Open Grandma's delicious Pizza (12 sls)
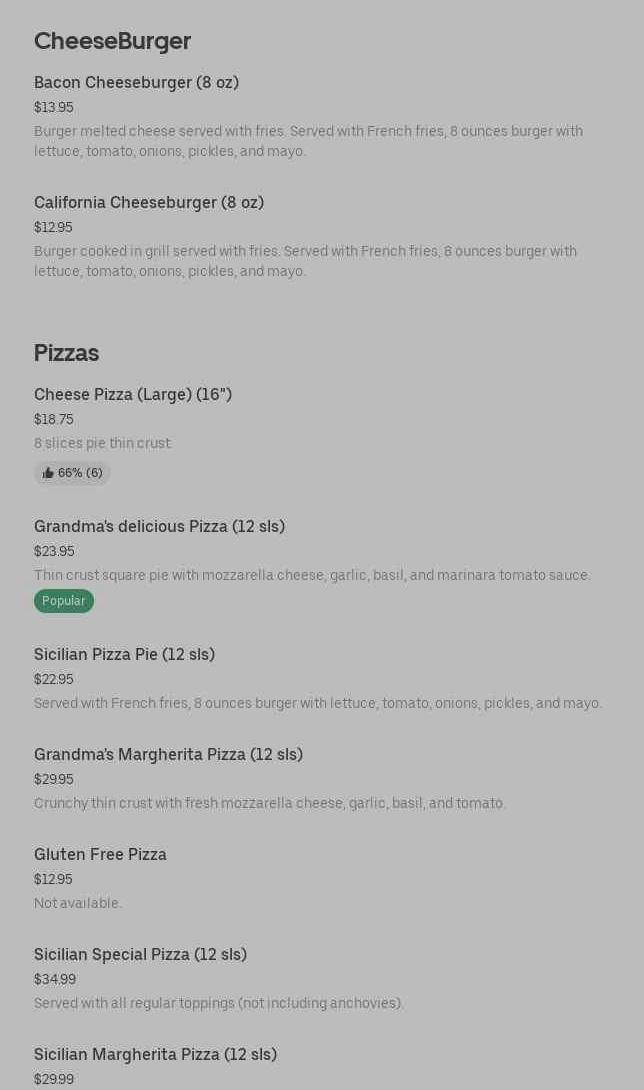This screenshot has width=644, height=1090. coord(159,527)
